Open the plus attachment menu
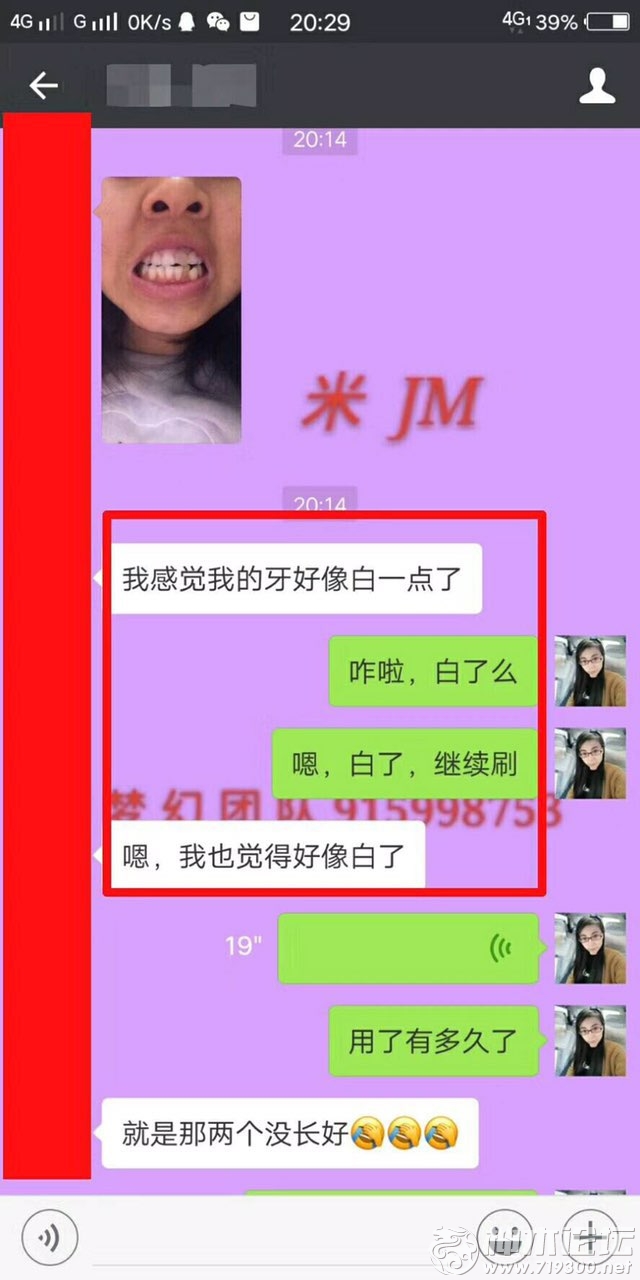 tap(592, 1238)
